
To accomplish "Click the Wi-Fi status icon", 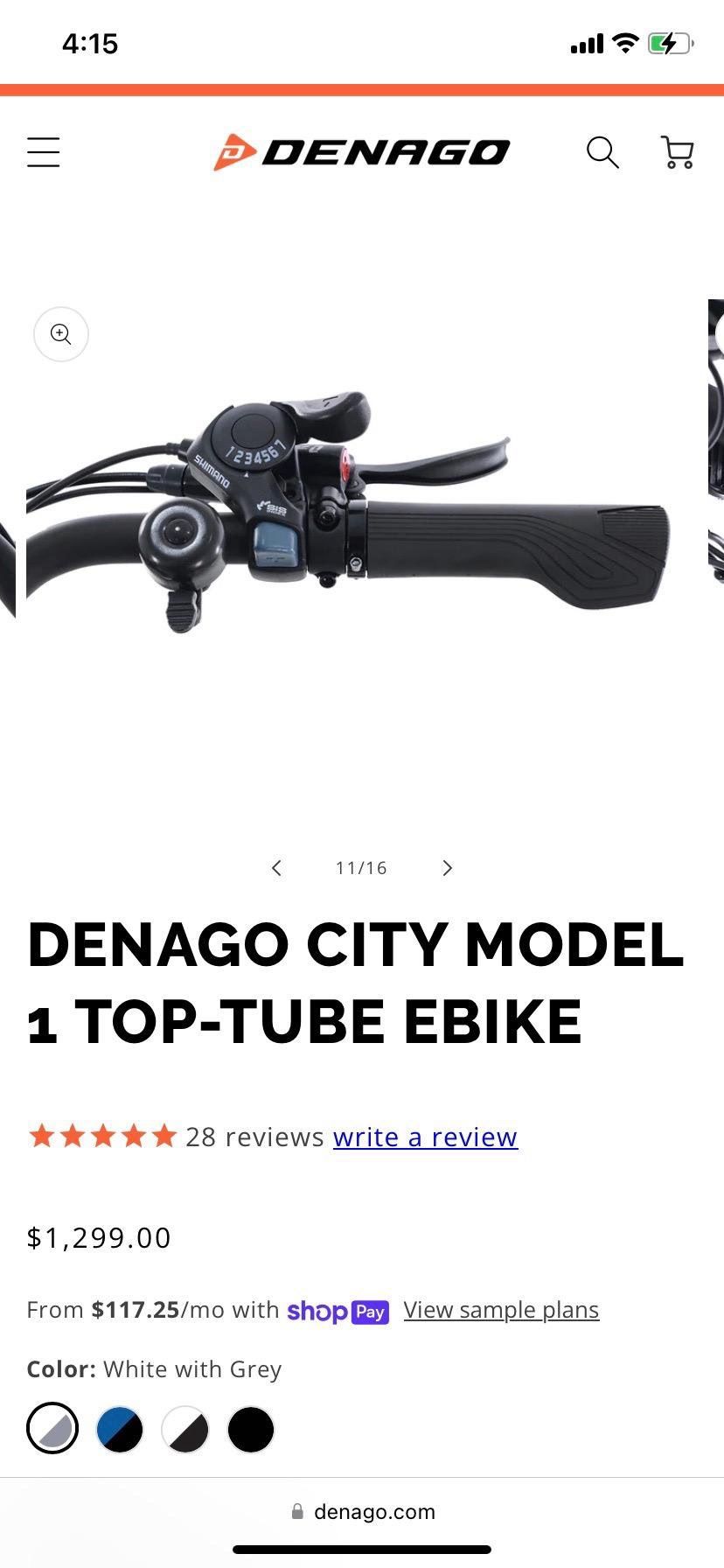I will click(626, 43).
